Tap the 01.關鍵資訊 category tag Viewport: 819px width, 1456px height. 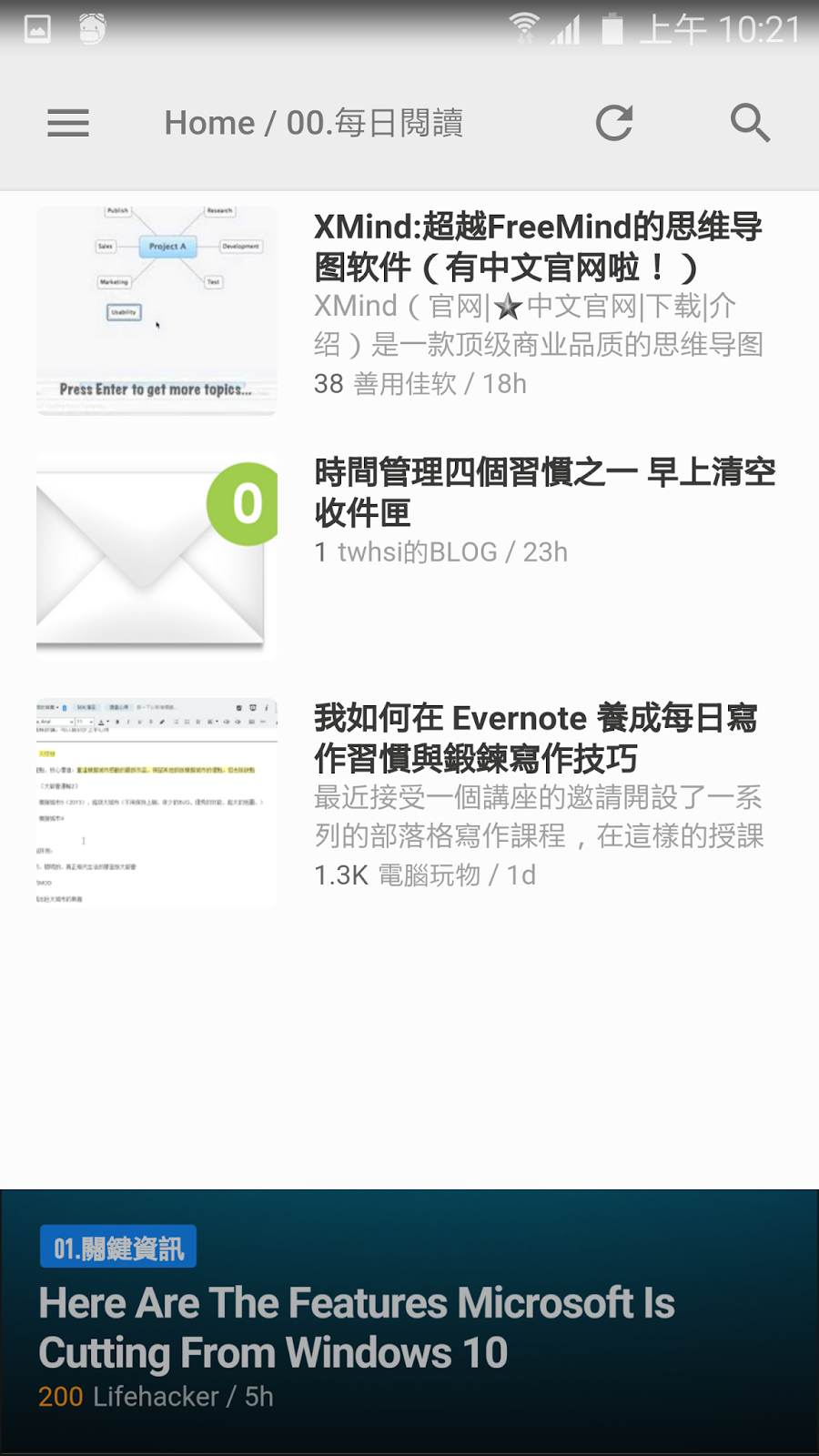pyautogui.click(x=118, y=1248)
